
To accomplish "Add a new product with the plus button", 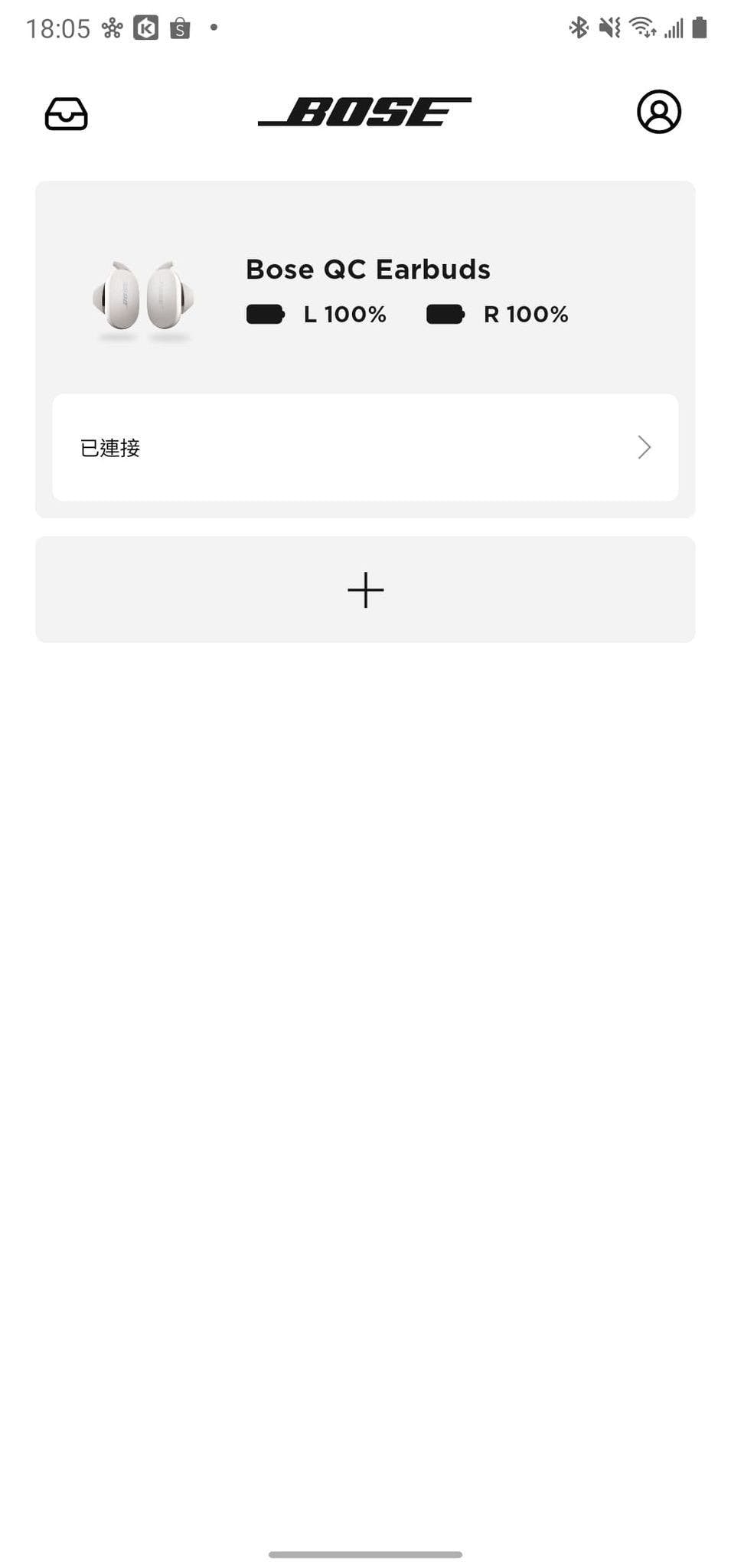I will [x=365, y=590].
